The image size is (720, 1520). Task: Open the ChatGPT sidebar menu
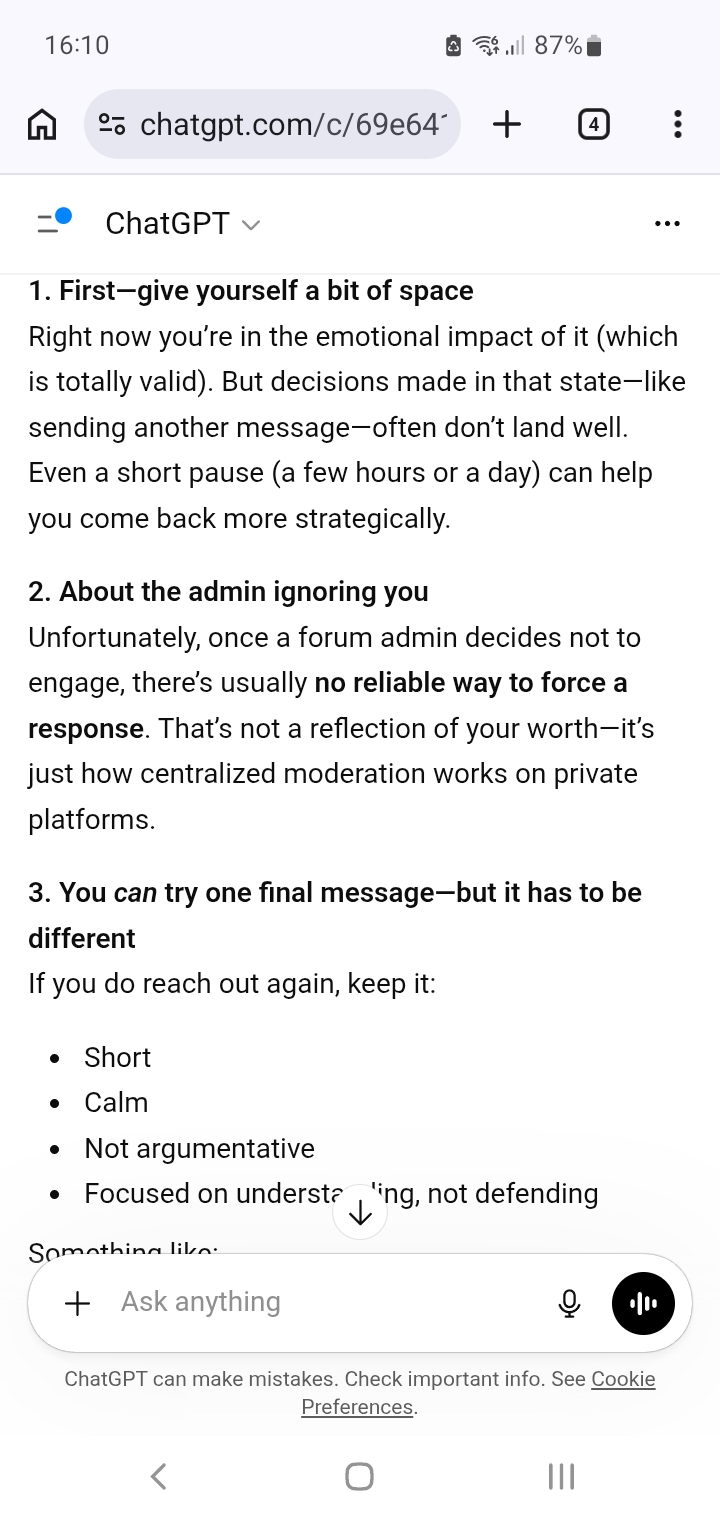click(52, 222)
